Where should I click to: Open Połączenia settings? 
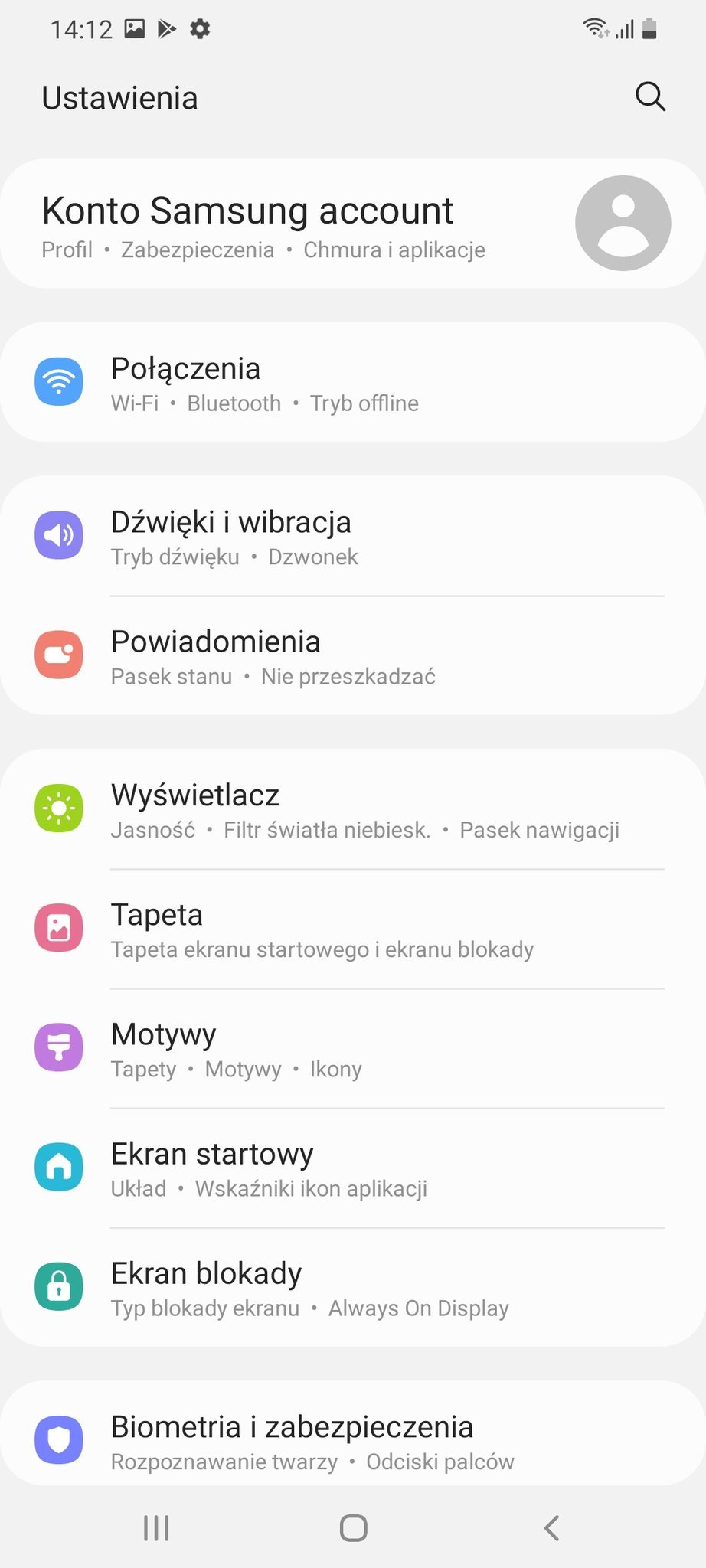353,382
